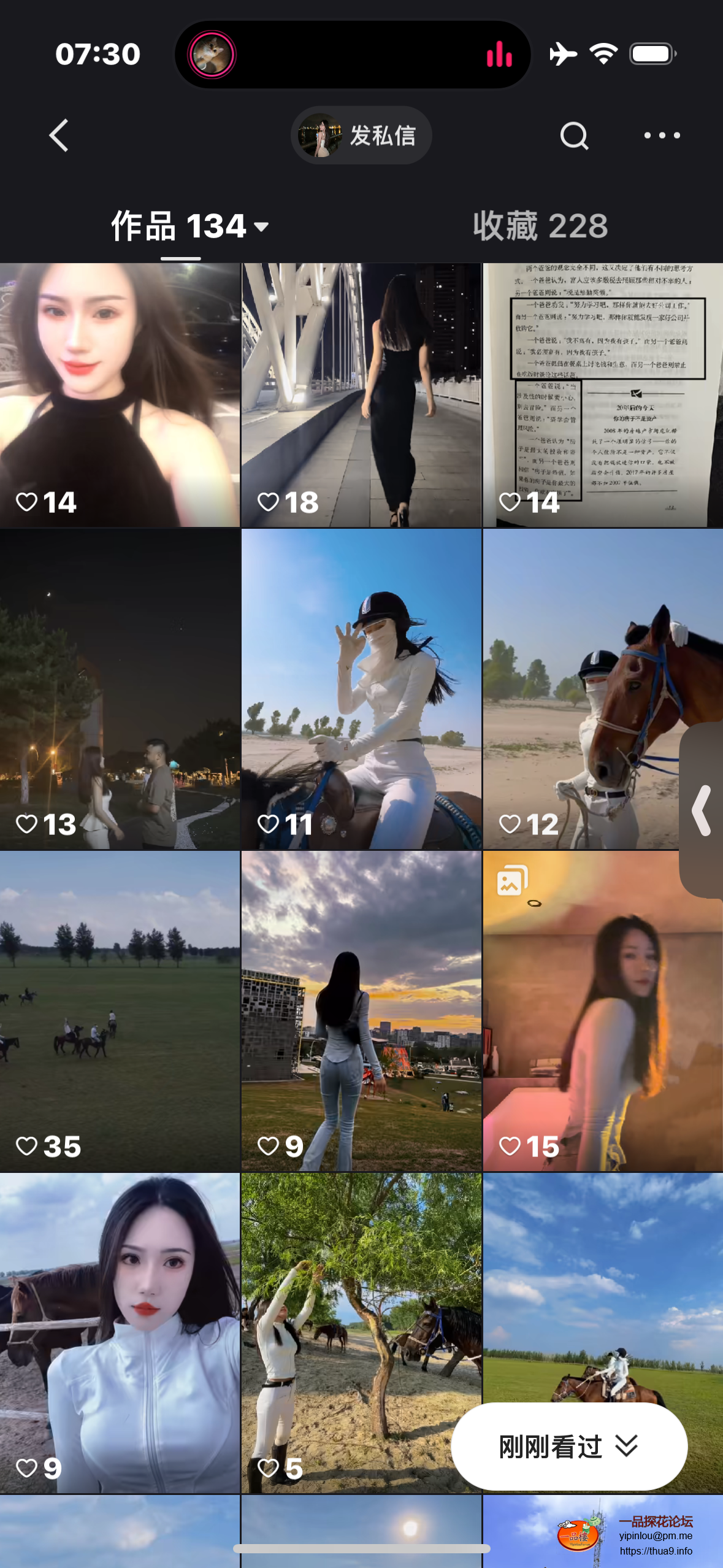Switch to the 收藏 228 tab
The width and height of the screenshot is (723, 1568).
(x=540, y=226)
